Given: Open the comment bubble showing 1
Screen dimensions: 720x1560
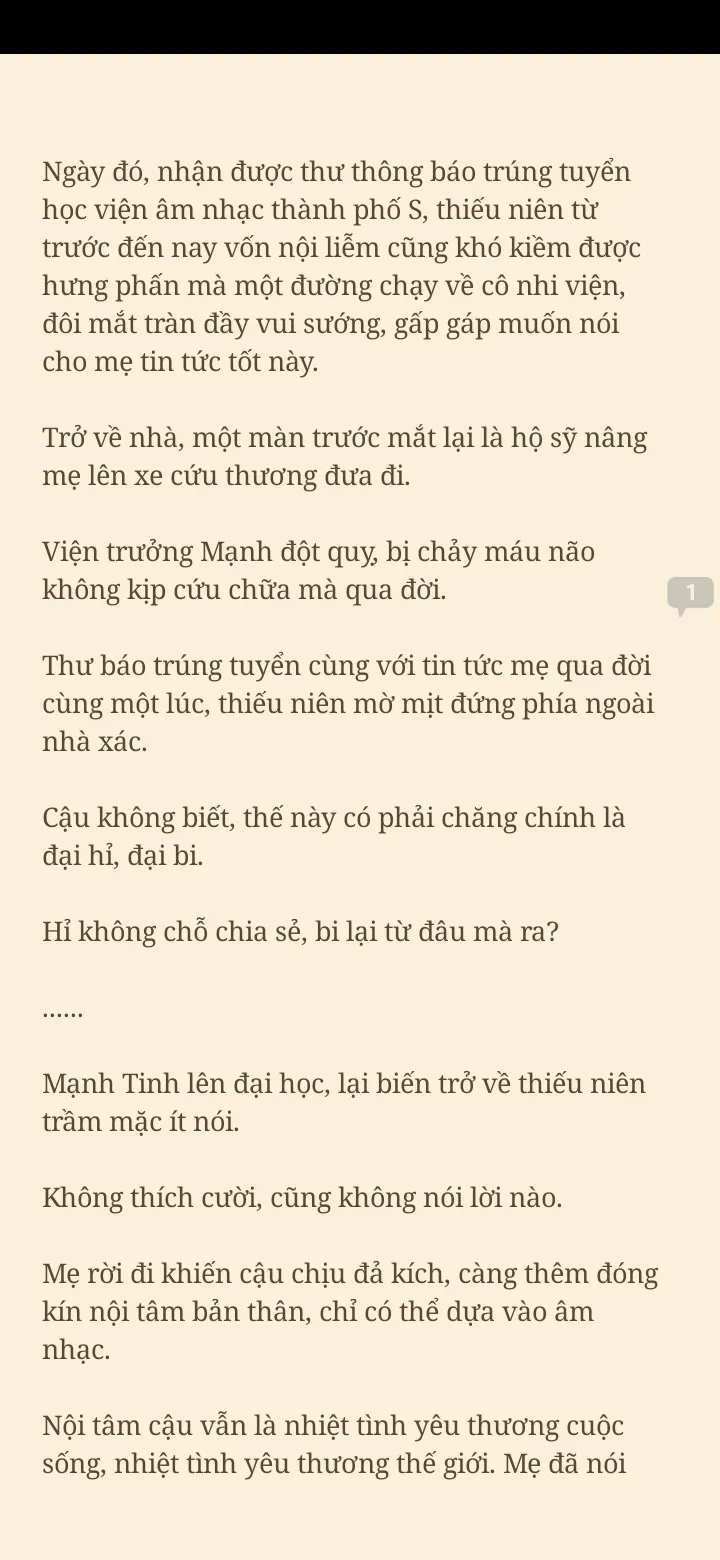Looking at the screenshot, I should point(690,594).
